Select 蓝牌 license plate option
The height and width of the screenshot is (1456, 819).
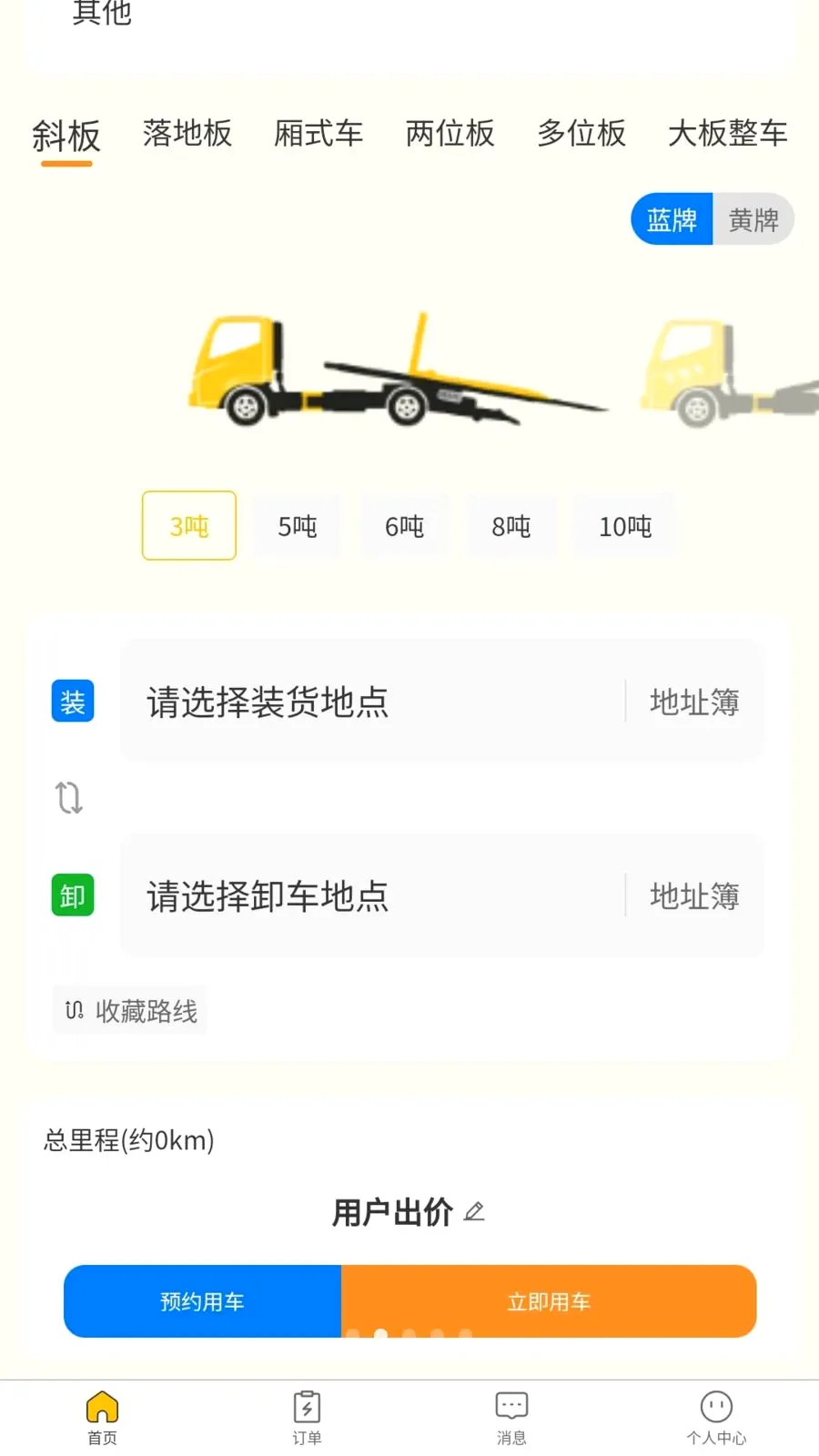[672, 219]
